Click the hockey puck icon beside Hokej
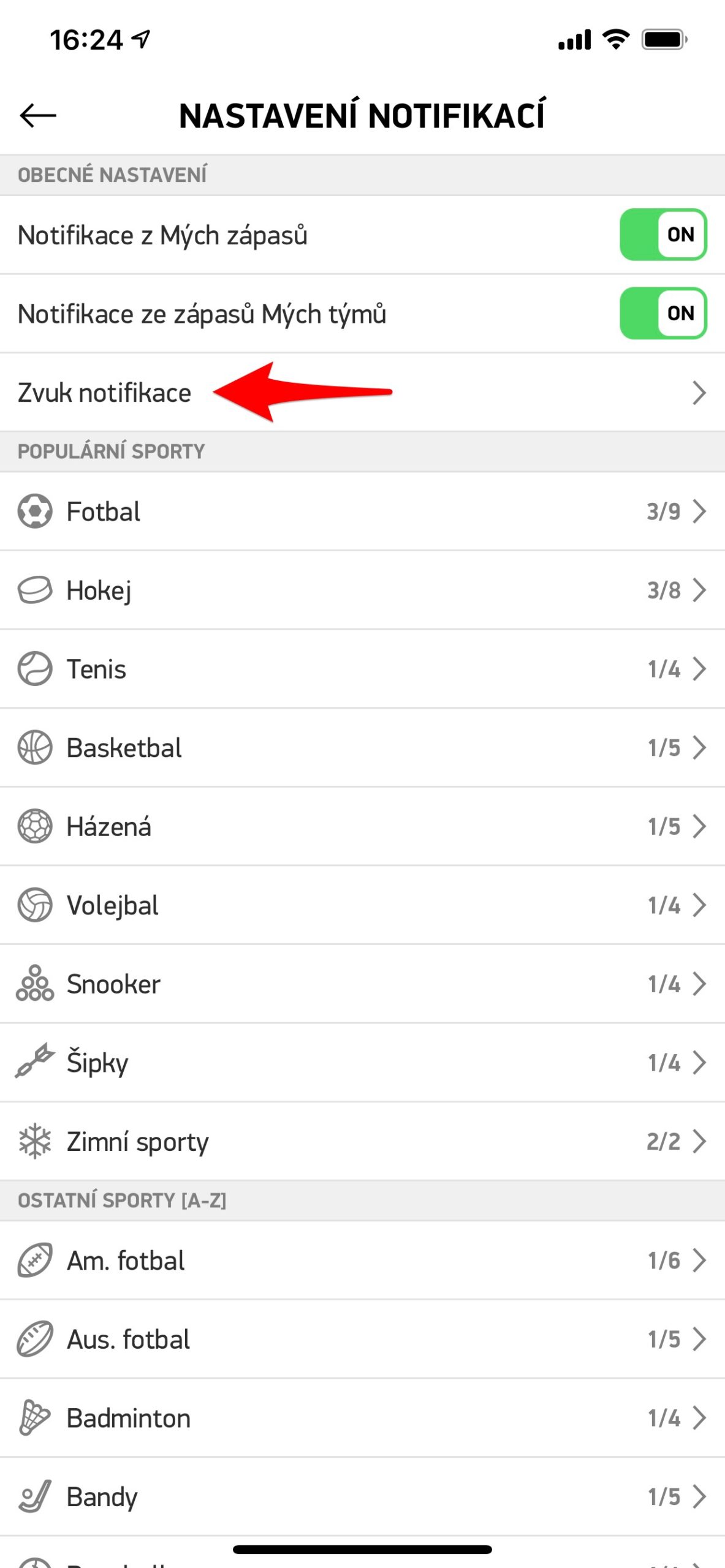This screenshot has width=725, height=1568. point(35,590)
